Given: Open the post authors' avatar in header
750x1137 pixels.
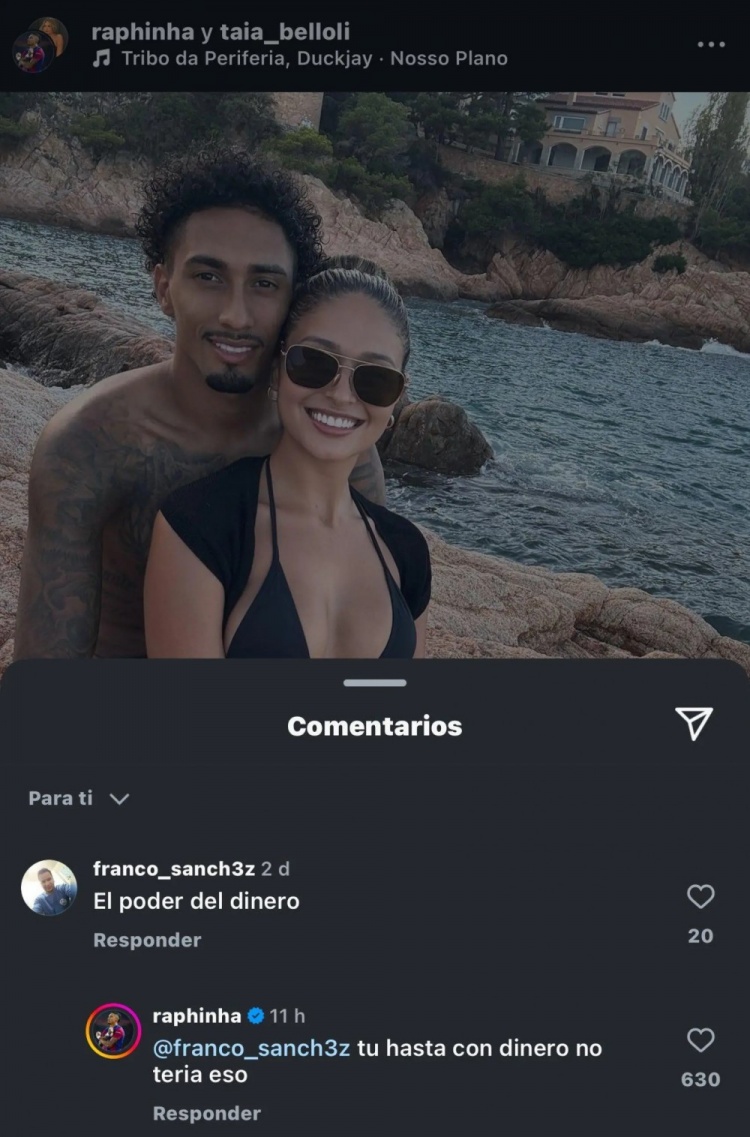Looking at the screenshot, I should [40, 45].
